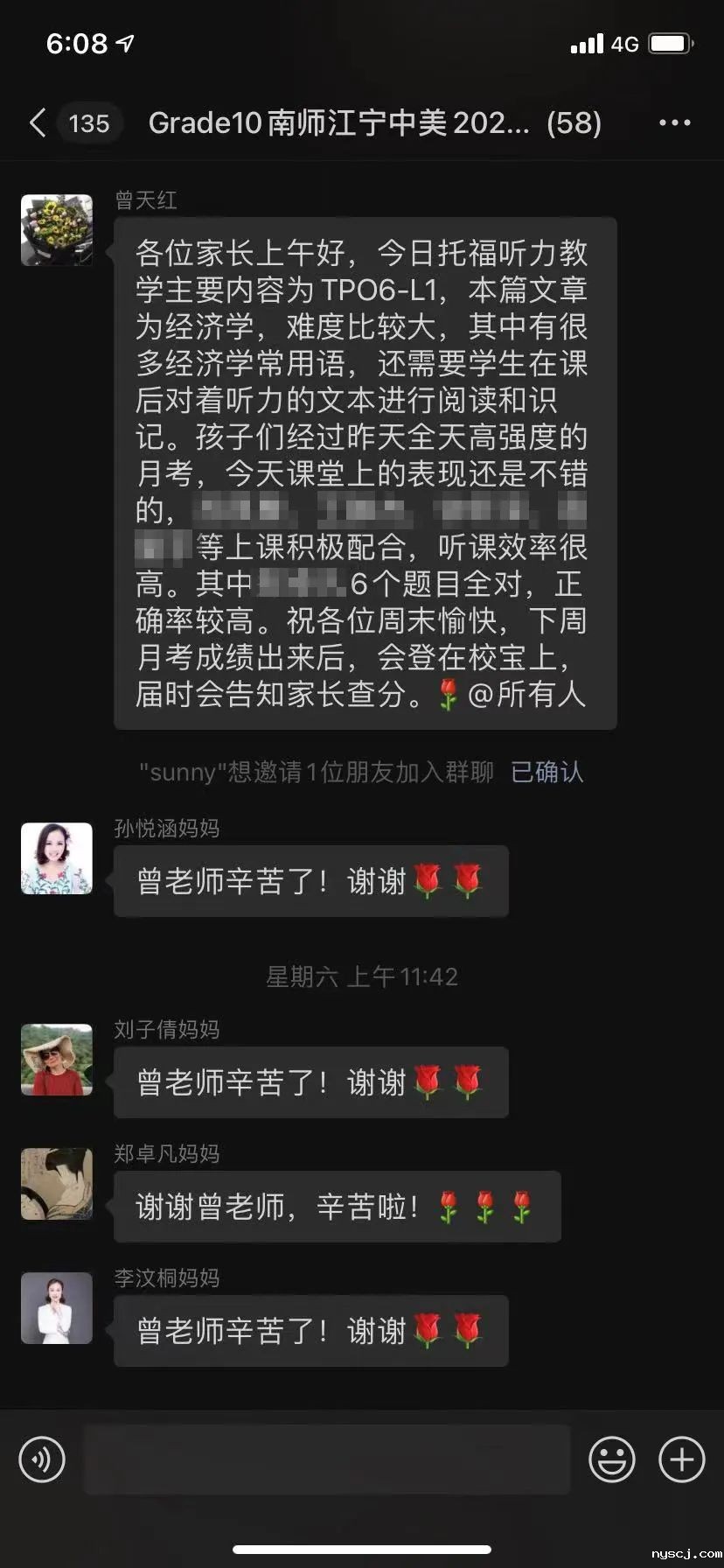Open 李汶桐妈妈's profile picture
The image size is (724, 1568).
point(56,1308)
